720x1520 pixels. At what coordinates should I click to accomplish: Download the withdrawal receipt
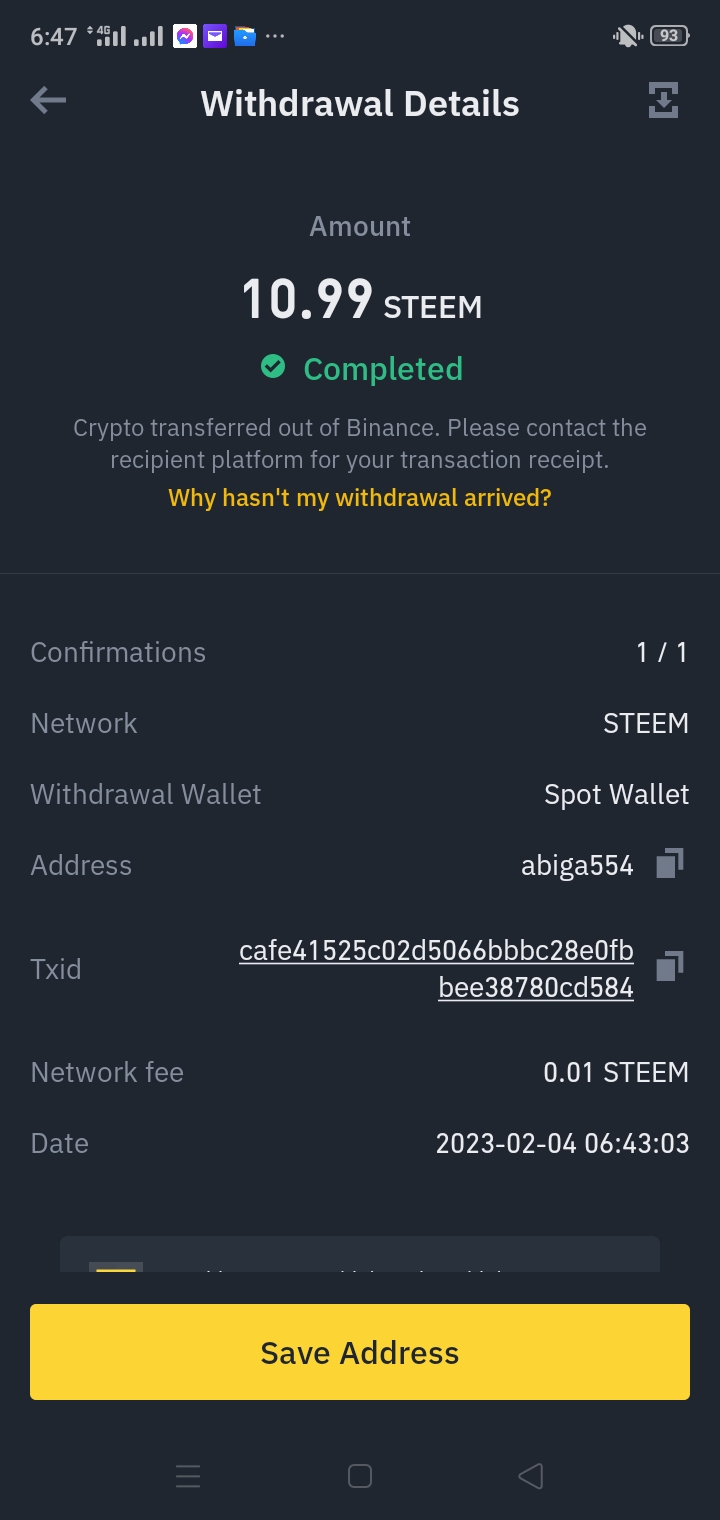[663, 101]
